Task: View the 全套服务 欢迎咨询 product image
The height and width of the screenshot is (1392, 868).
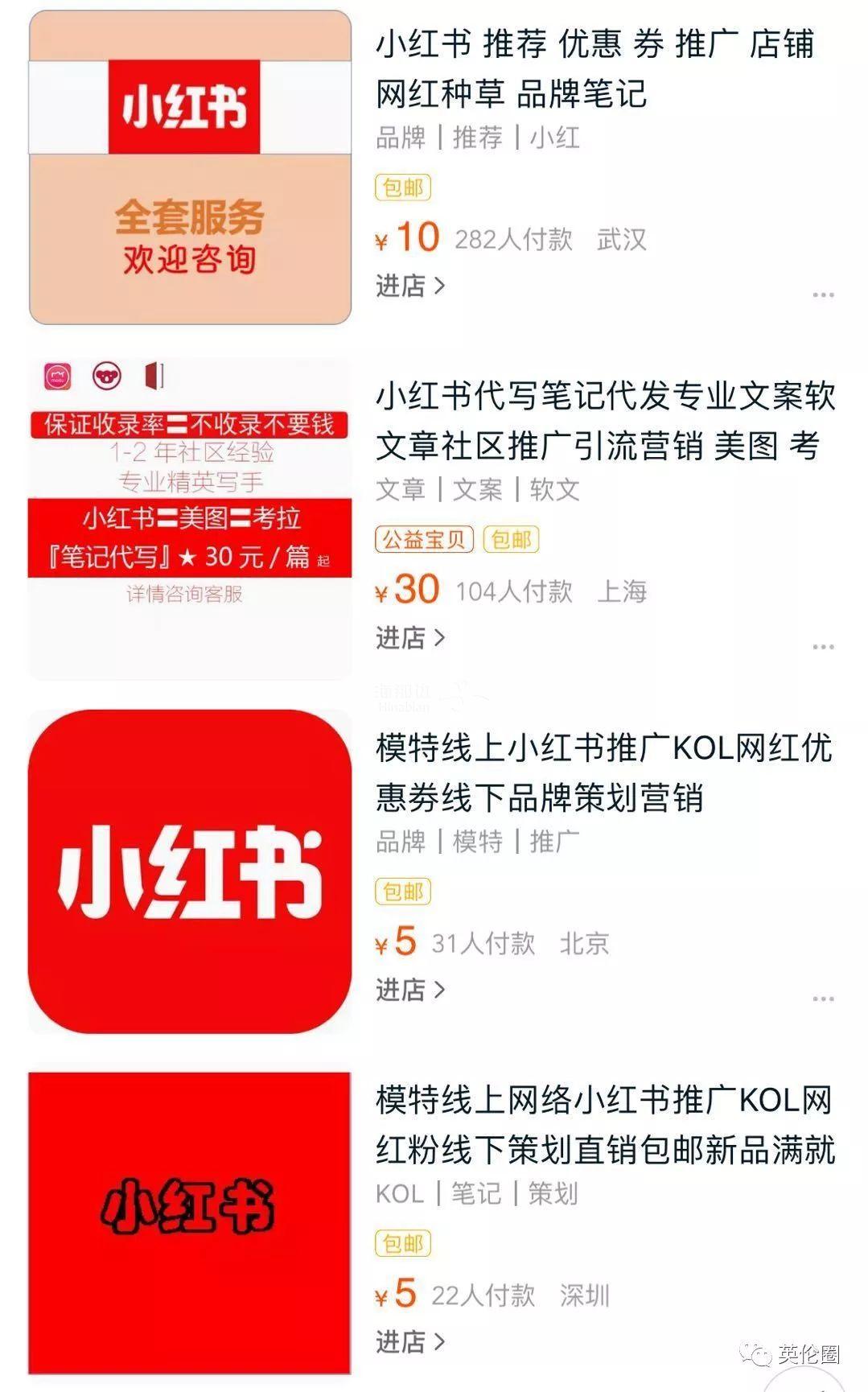Action: 190,167
